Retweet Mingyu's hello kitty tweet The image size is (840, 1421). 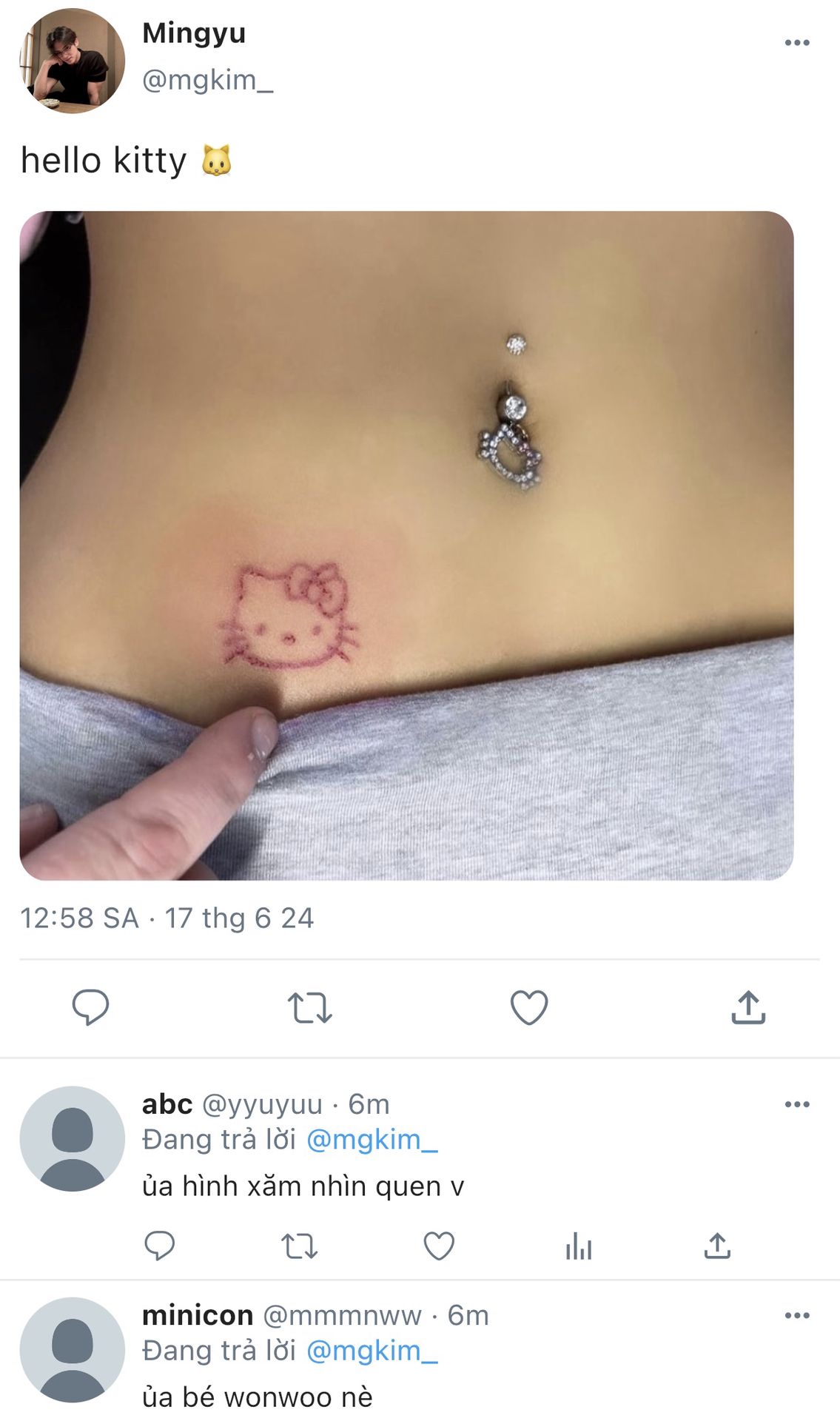309,1007
